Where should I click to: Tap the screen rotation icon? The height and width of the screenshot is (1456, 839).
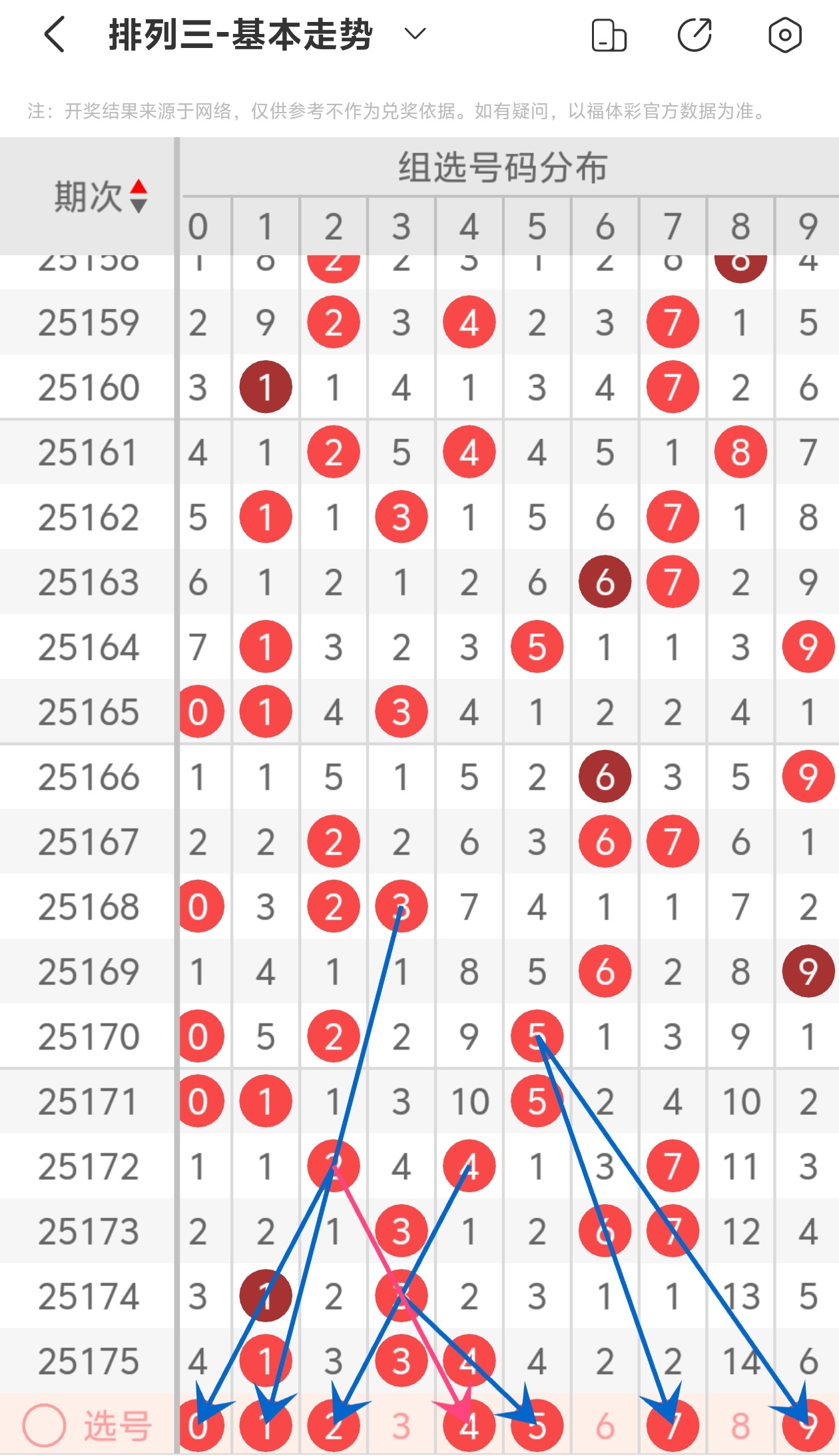point(609,35)
